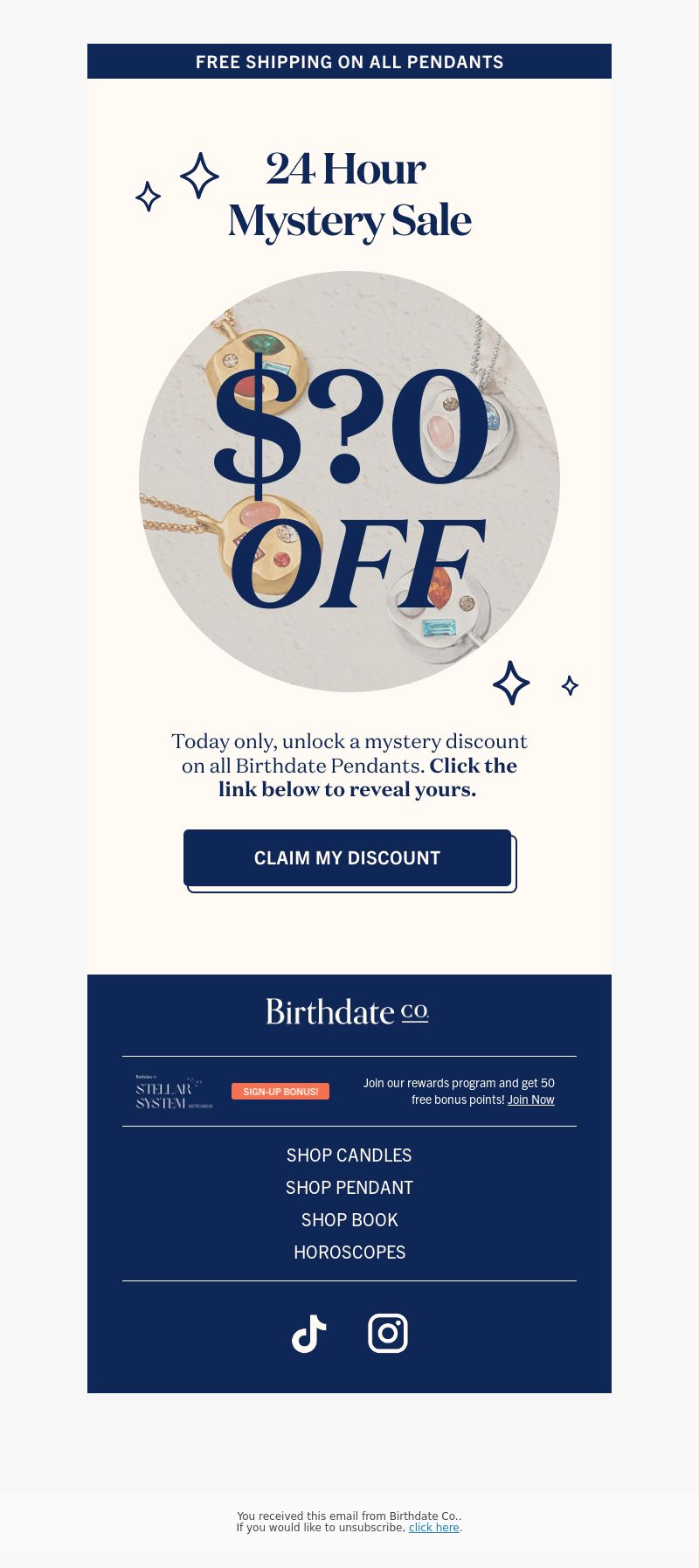
Task: Open the Join Now rewards link
Action: click(531, 1100)
